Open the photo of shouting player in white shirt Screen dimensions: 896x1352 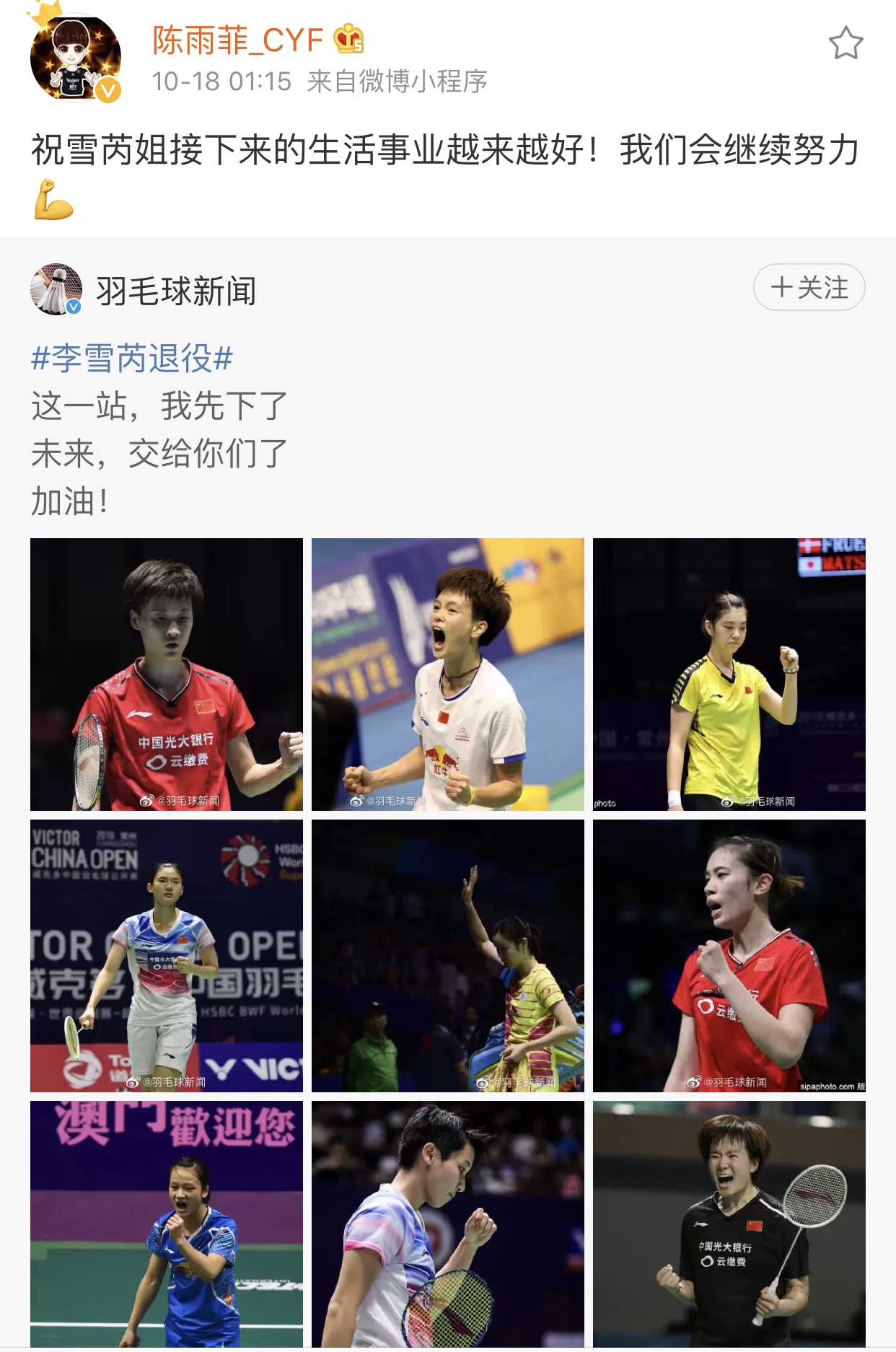point(447,675)
